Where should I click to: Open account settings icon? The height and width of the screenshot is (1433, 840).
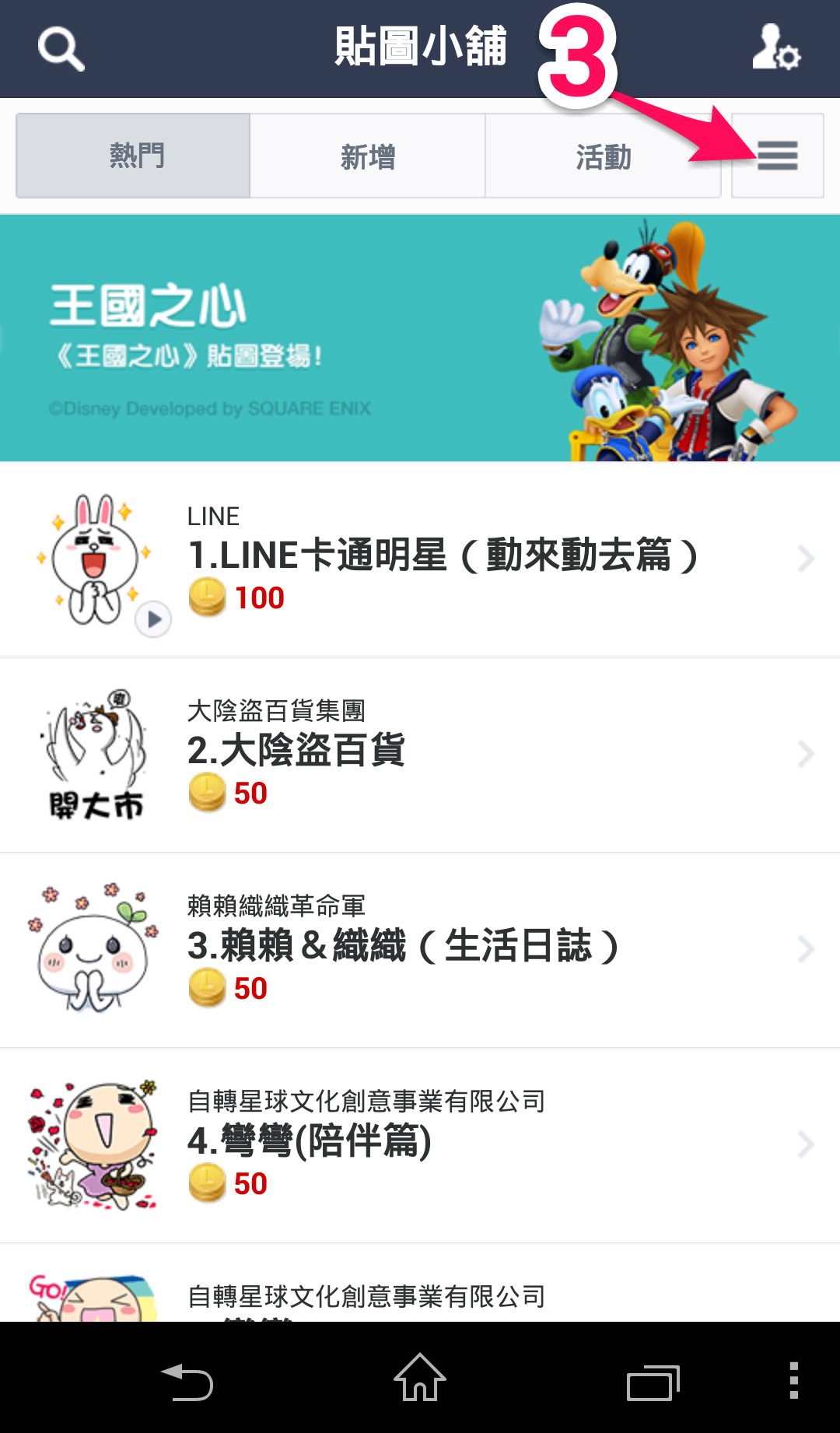pos(775,48)
